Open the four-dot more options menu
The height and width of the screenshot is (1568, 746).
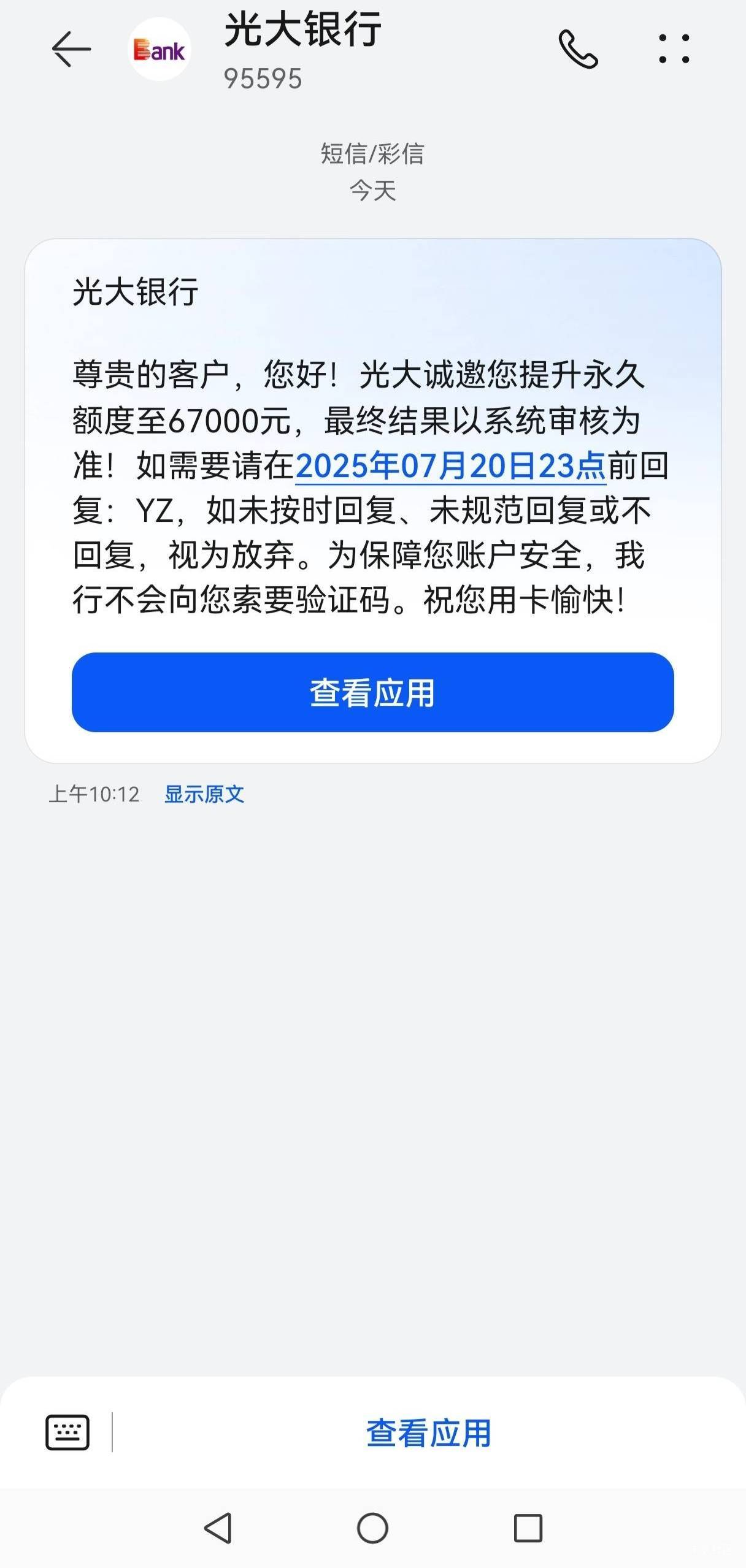[x=674, y=49]
